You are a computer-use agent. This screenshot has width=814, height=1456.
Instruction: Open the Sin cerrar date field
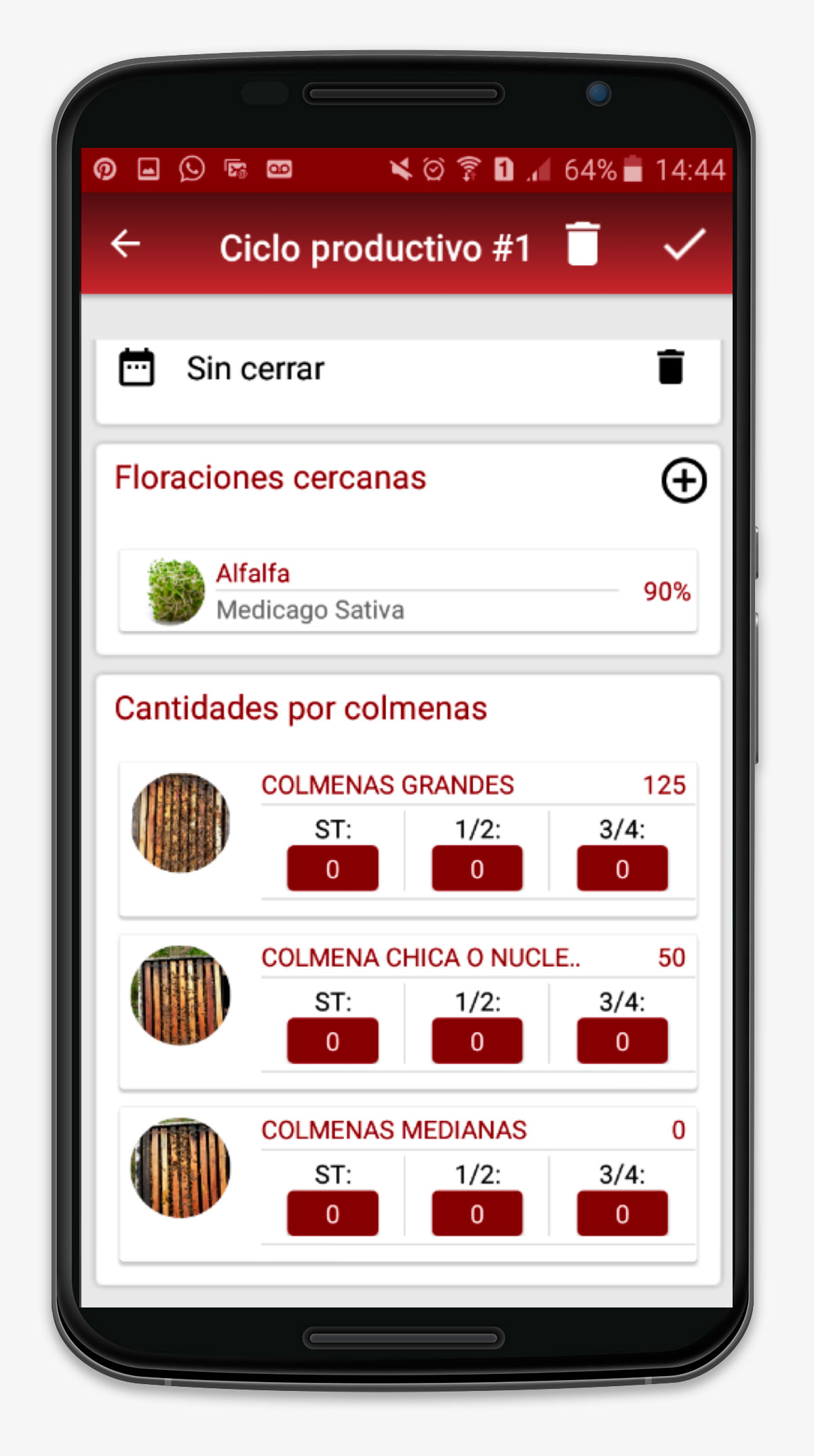point(255,369)
